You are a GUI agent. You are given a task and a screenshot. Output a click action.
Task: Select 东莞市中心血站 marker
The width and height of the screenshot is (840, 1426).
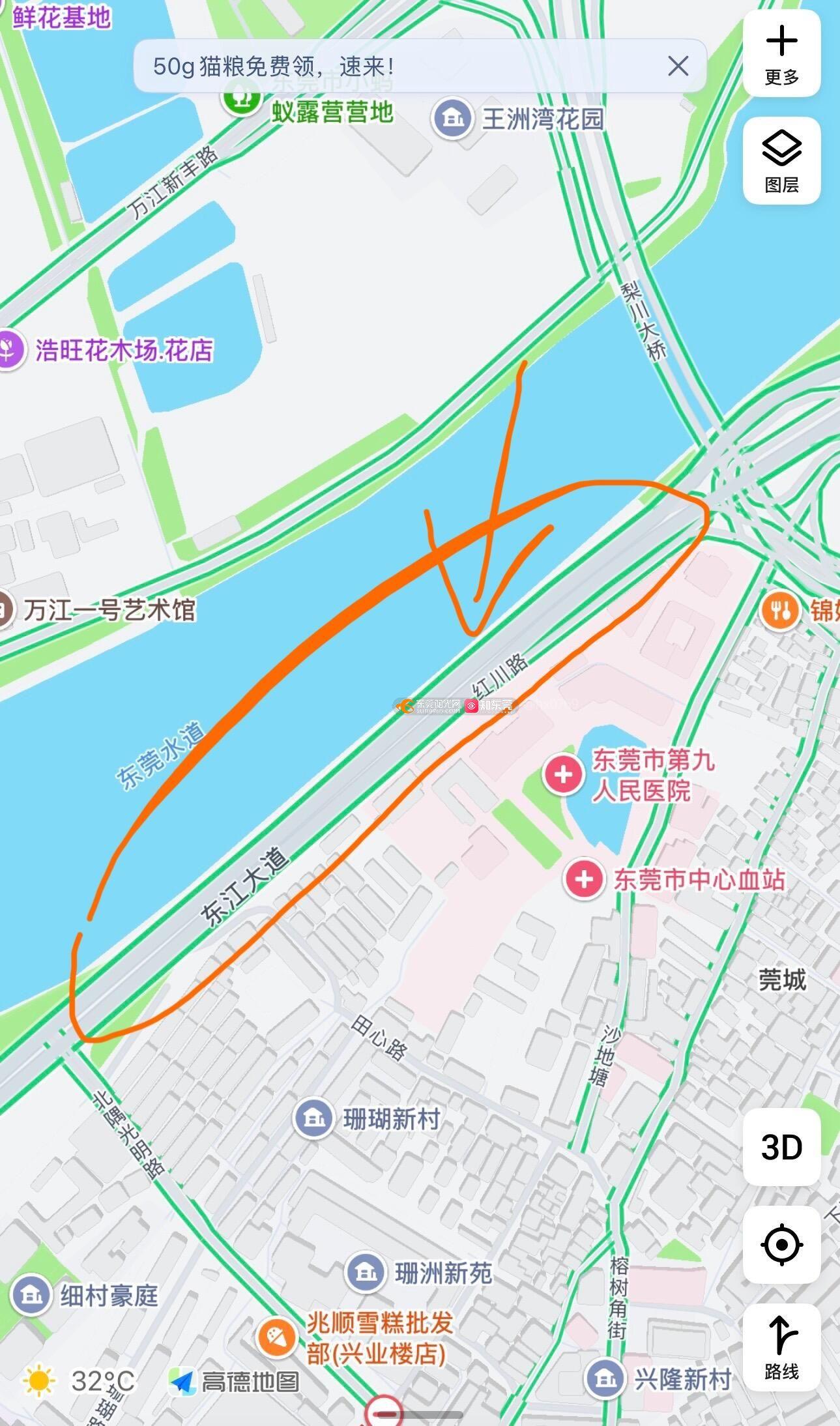tap(584, 879)
